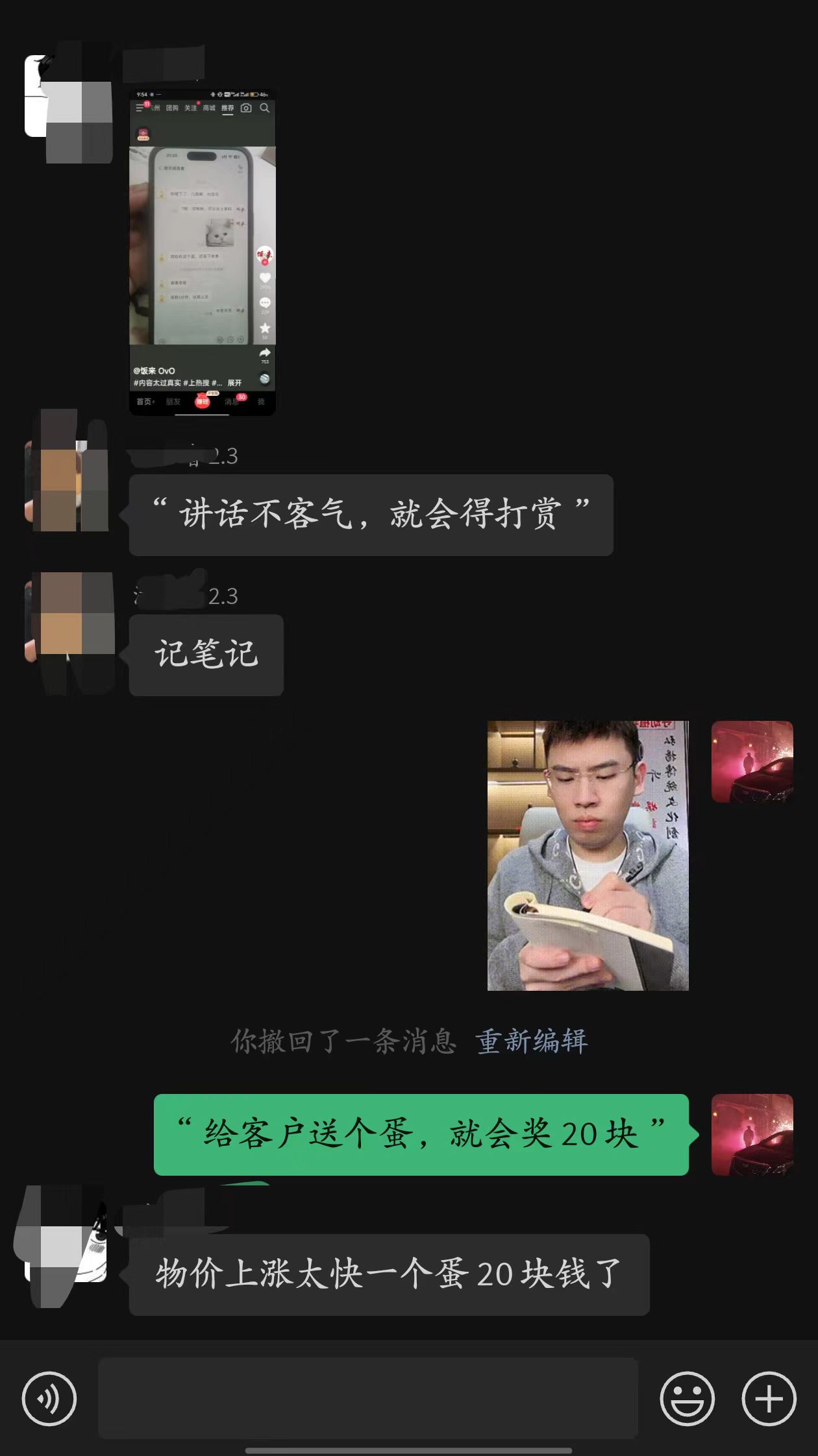
Task: Tap the Douyin search icon
Action: (264, 109)
